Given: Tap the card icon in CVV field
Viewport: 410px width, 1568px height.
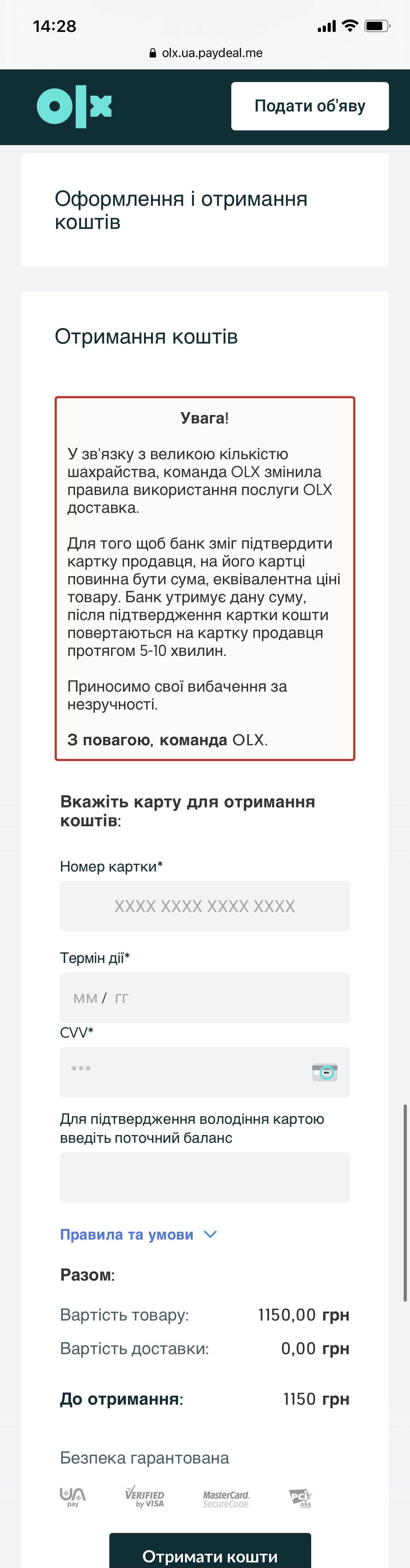Looking at the screenshot, I should pyautogui.click(x=325, y=1072).
